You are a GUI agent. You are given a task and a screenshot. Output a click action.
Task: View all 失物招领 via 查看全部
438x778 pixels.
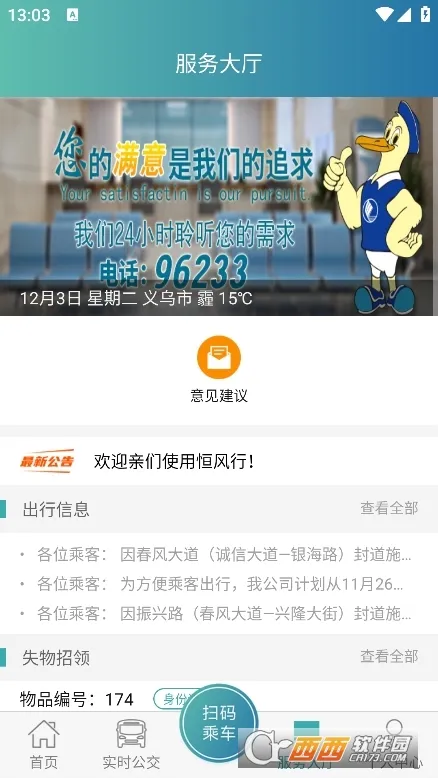tap(389, 657)
